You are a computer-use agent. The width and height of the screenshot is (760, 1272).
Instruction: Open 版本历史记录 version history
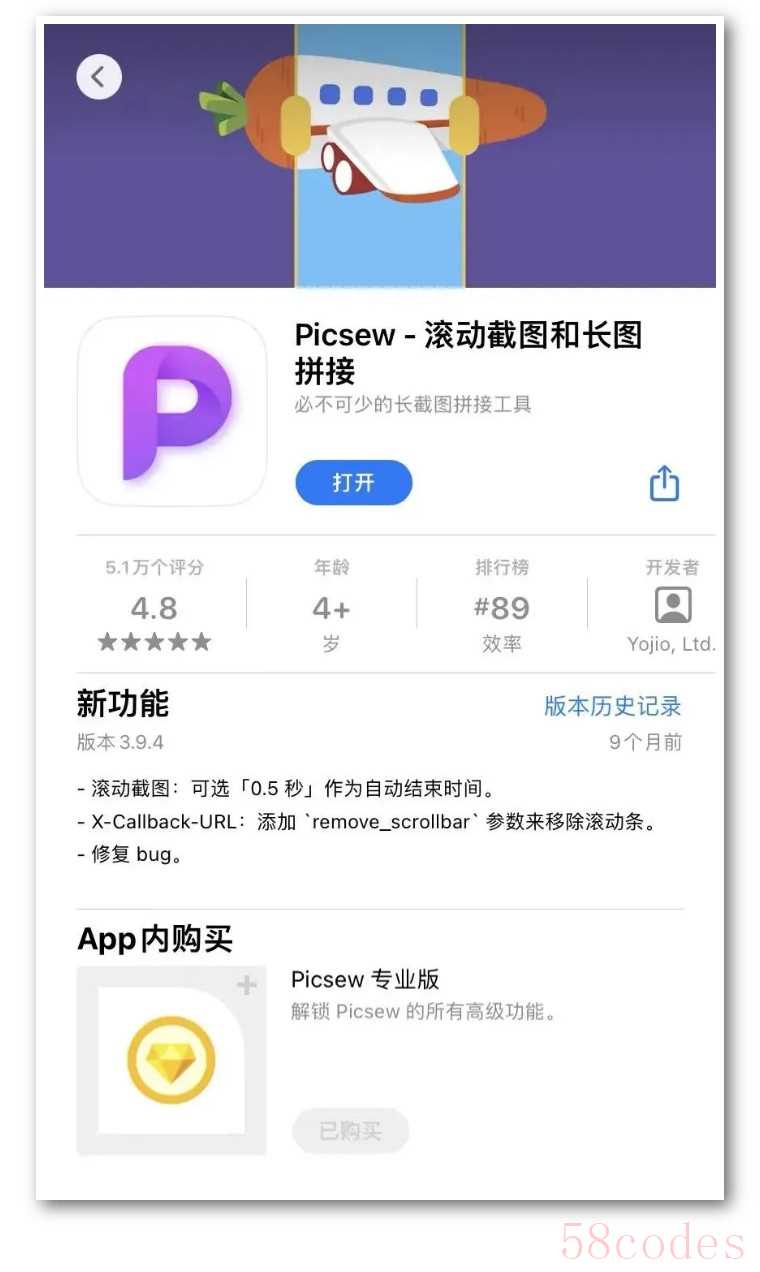pyautogui.click(x=612, y=705)
